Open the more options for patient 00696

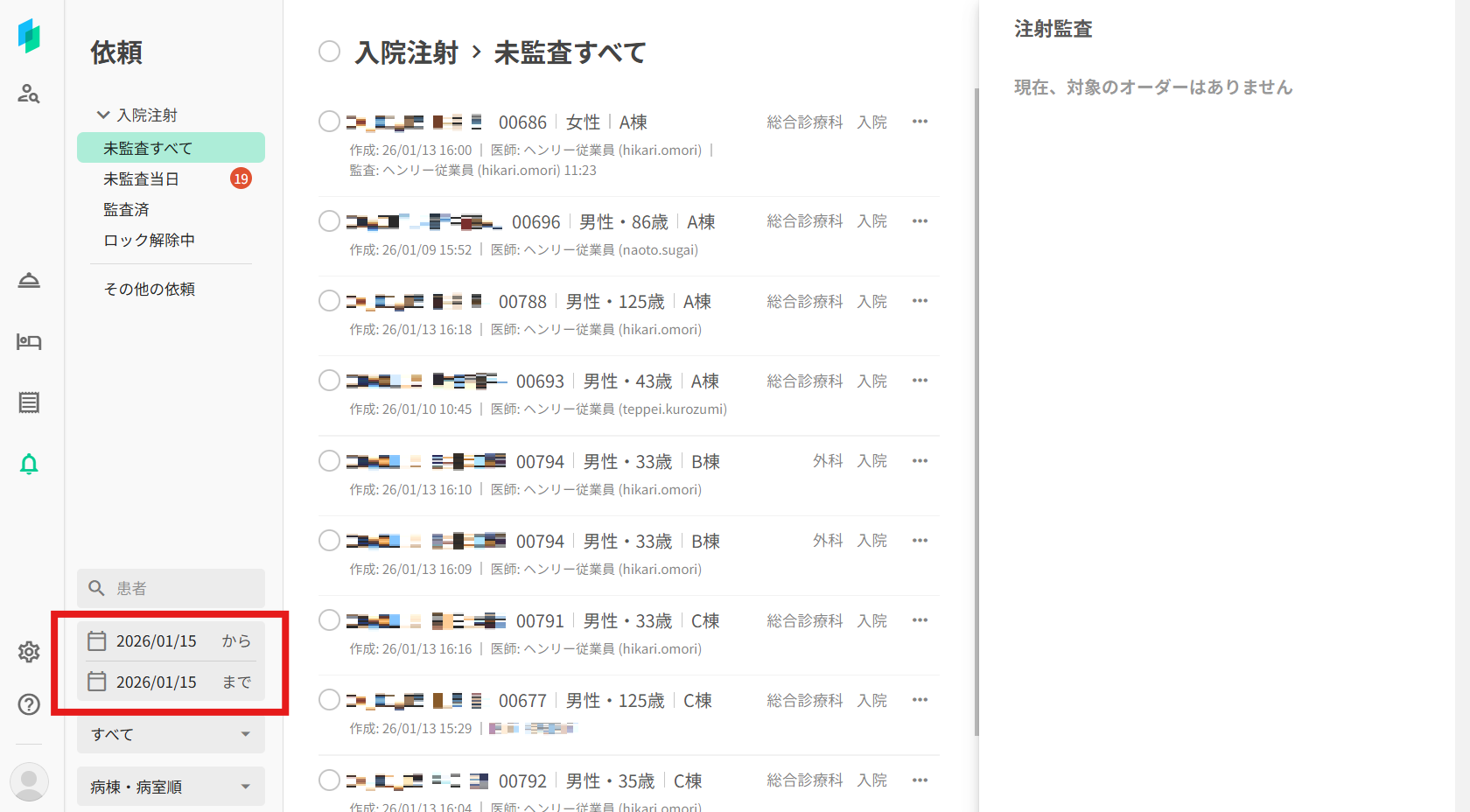click(920, 221)
